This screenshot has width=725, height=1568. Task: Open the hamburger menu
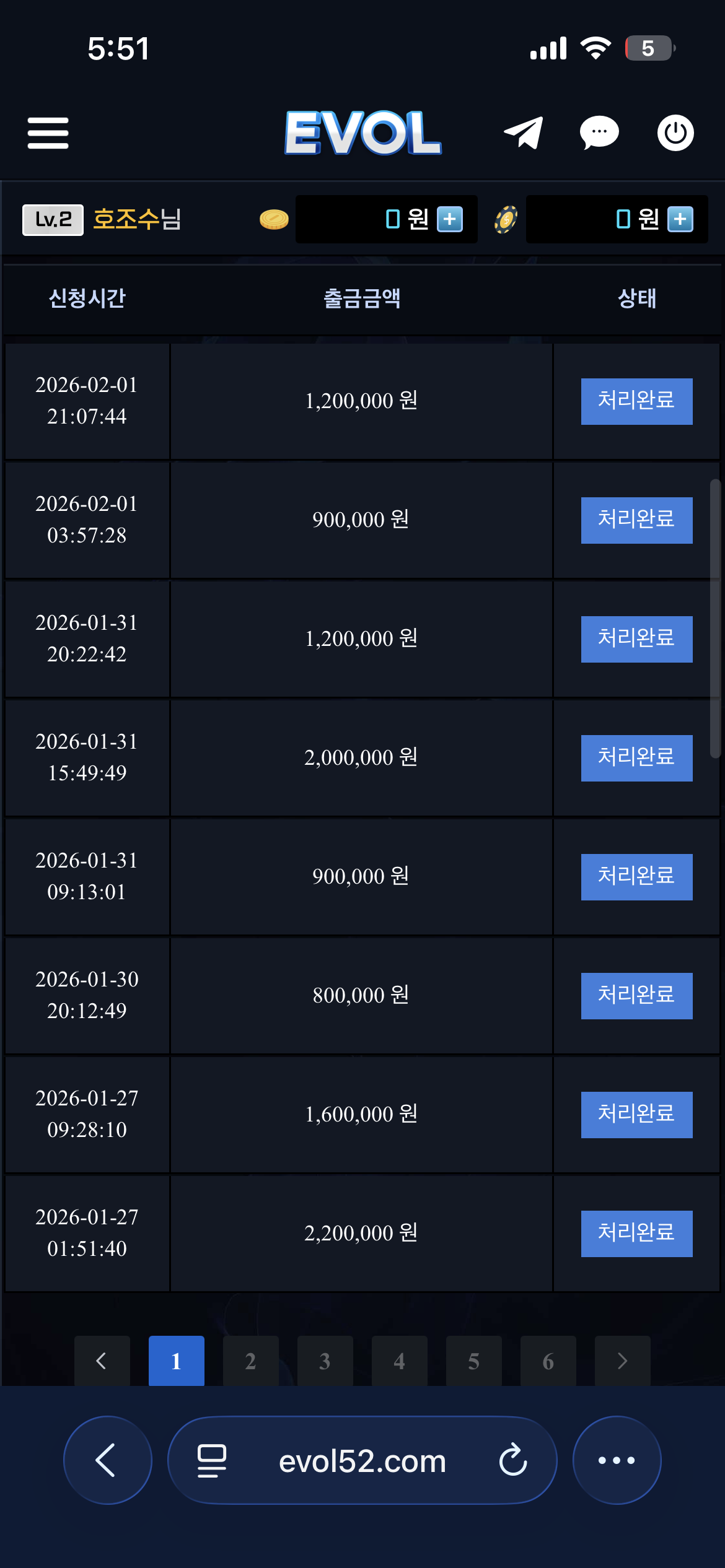tap(48, 133)
